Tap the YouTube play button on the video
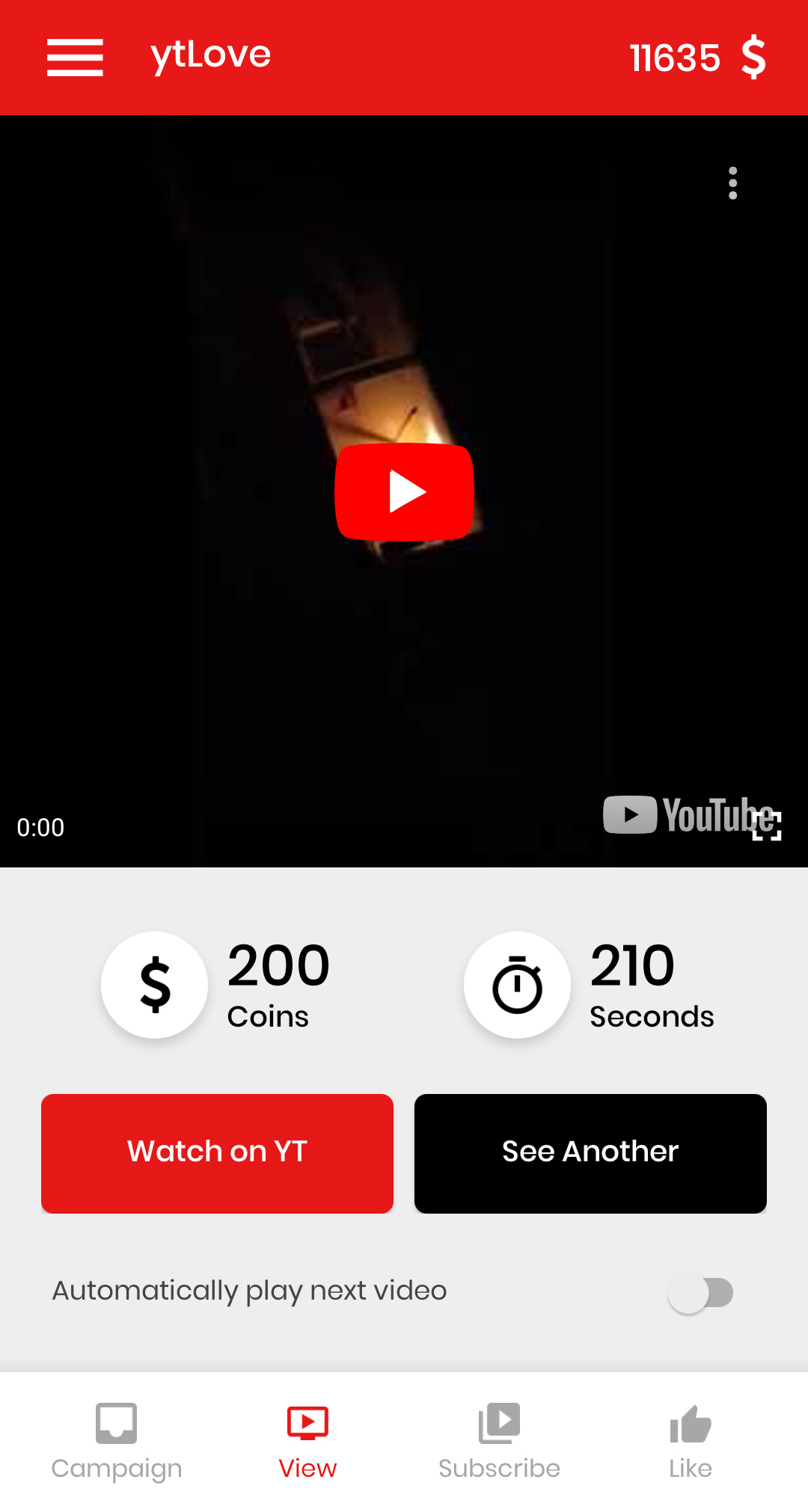The width and height of the screenshot is (808, 1512). [404, 491]
